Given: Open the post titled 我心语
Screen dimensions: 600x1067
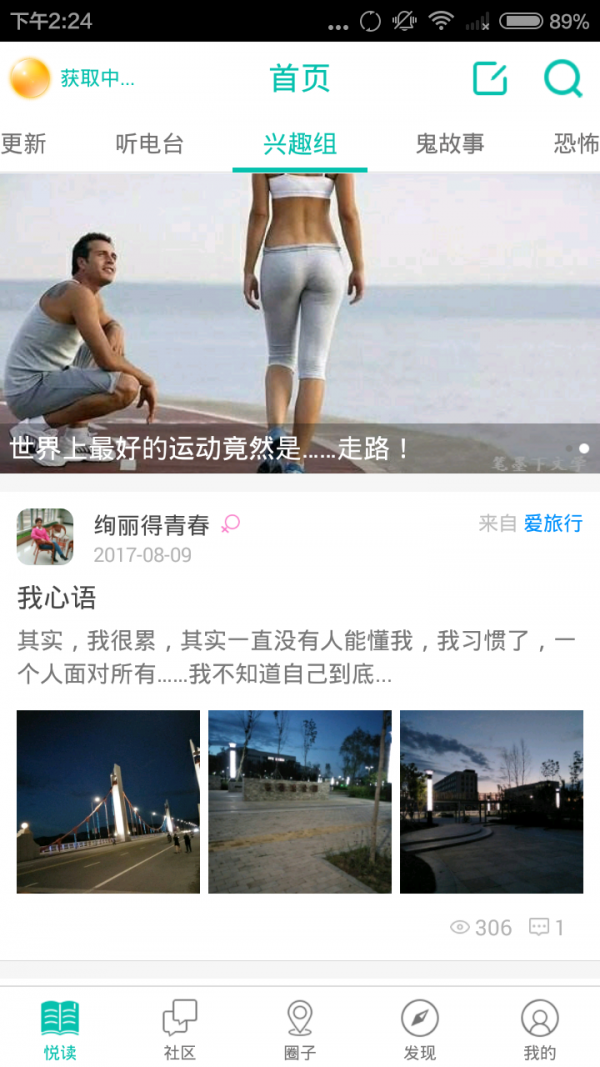Looking at the screenshot, I should coord(57,598).
